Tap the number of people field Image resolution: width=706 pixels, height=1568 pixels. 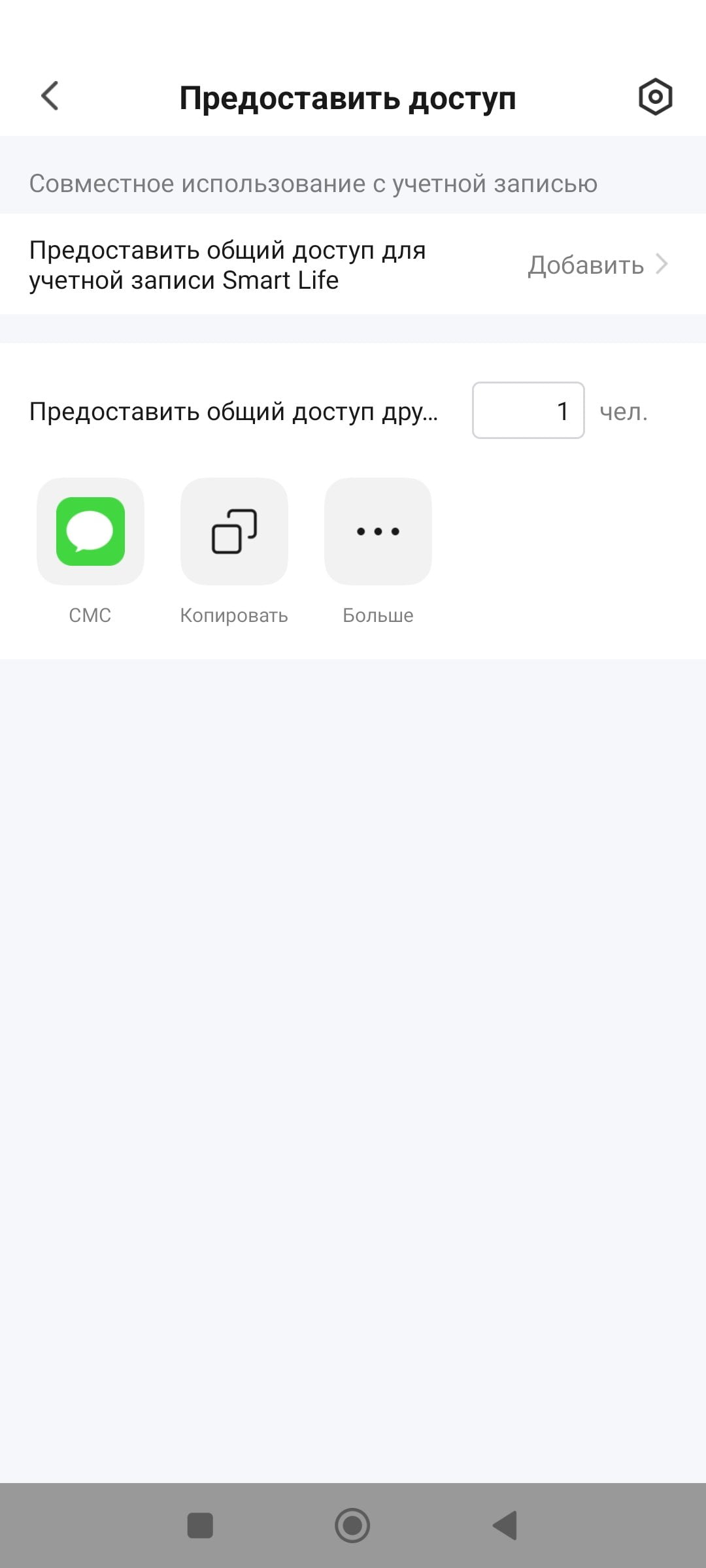[528, 410]
